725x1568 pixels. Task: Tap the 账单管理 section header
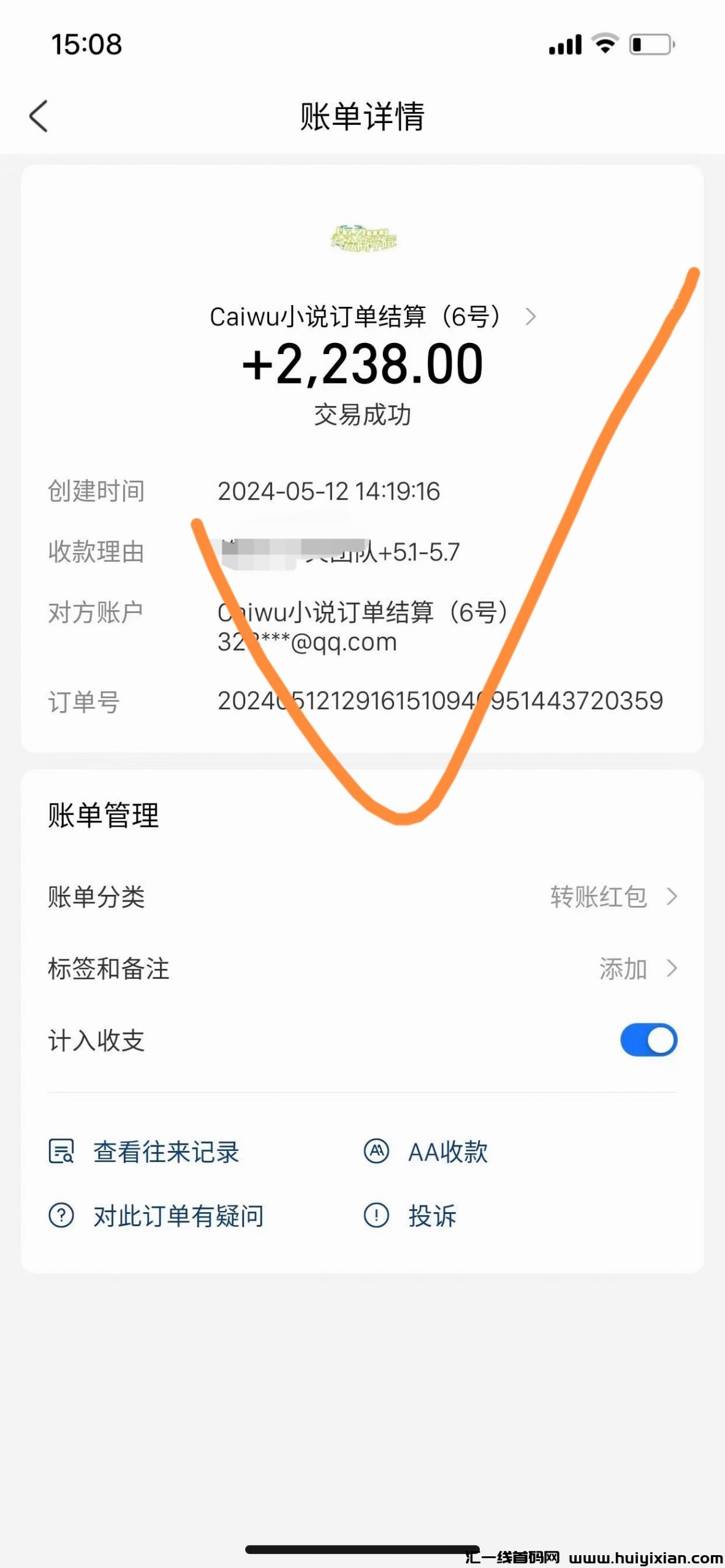pos(103,815)
